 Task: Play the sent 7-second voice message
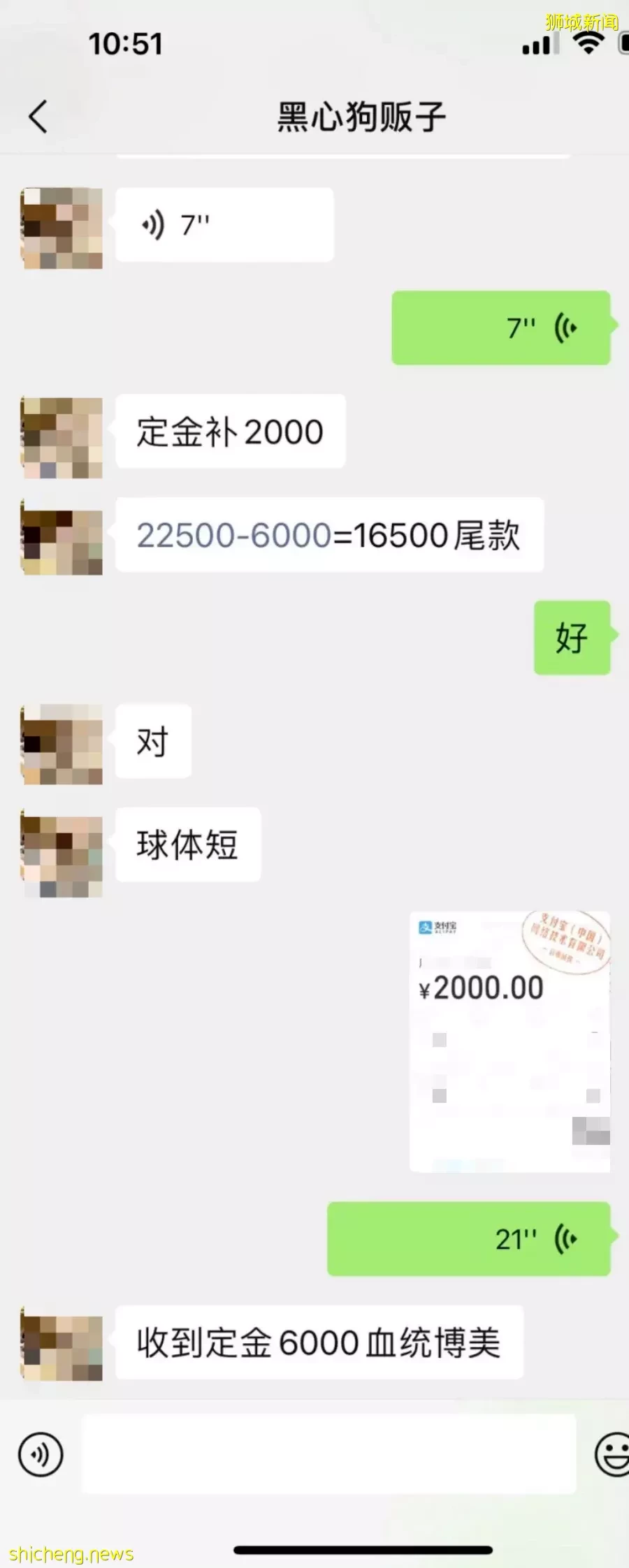(x=500, y=328)
